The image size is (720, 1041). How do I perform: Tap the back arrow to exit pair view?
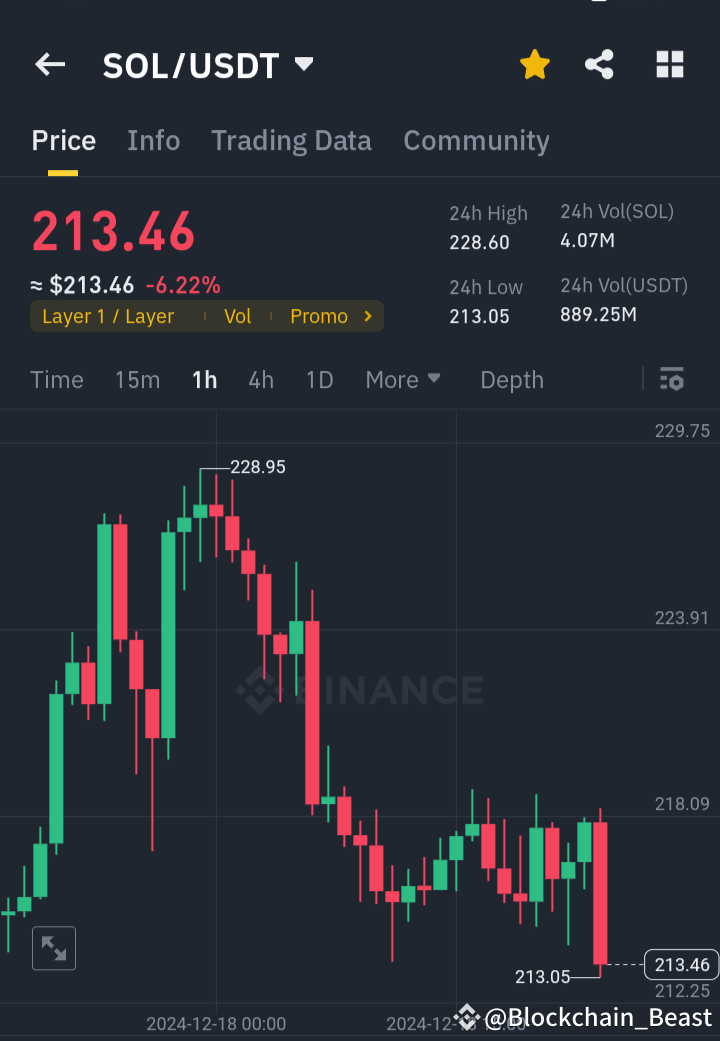[x=49, y=64]
